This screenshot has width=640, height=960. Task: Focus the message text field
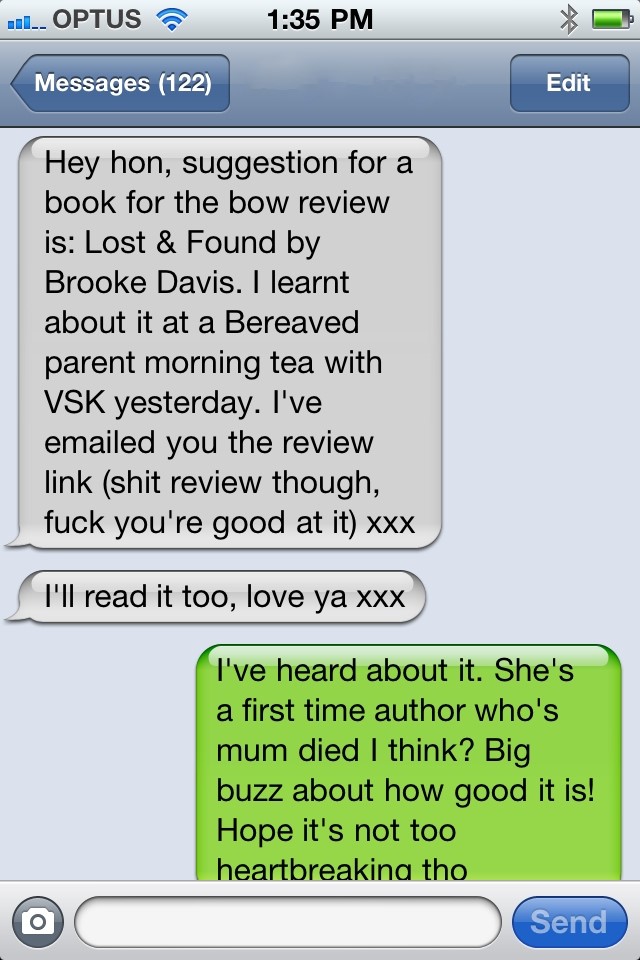tap(287, 921)
